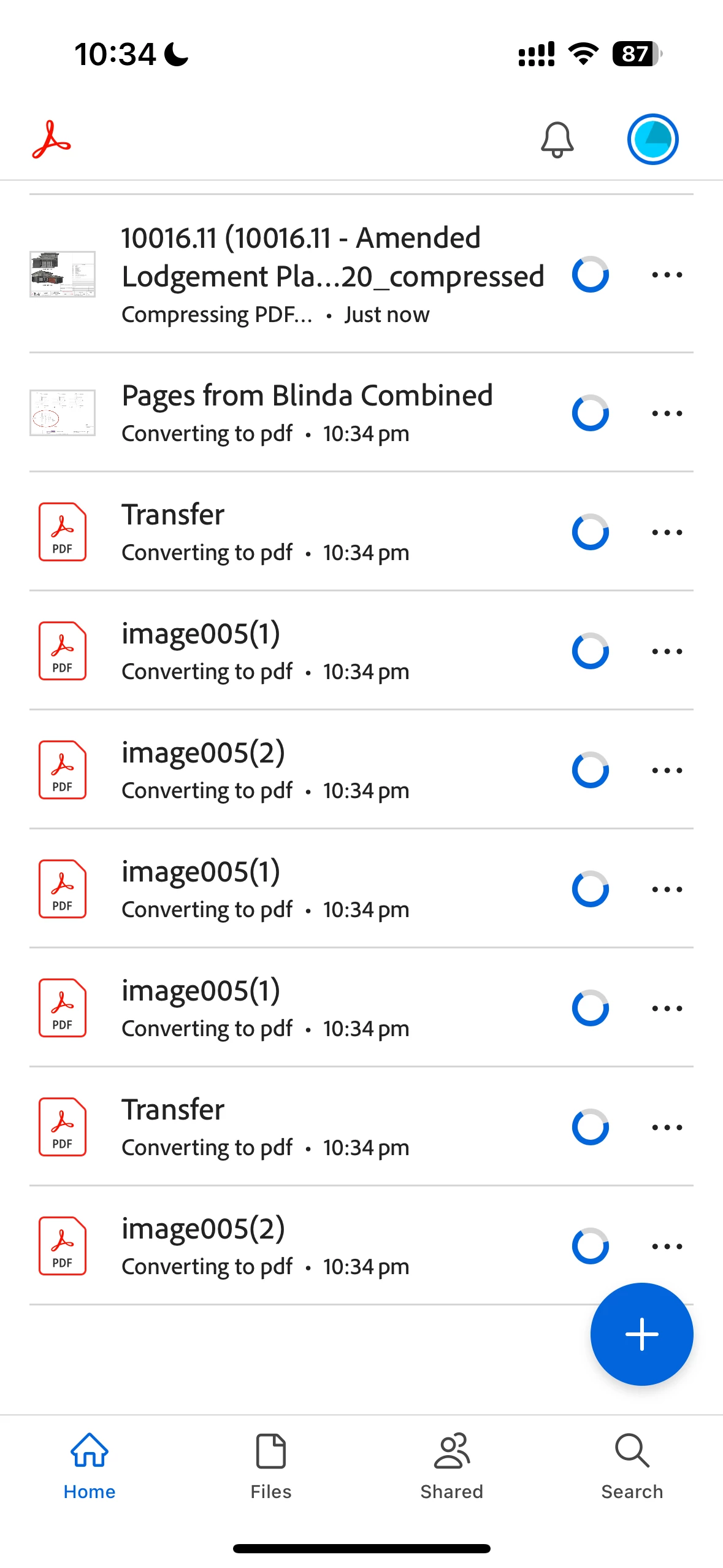Switch to the Search tab
Screen dimensions: 723x1568
click(x=632, y=1466)
